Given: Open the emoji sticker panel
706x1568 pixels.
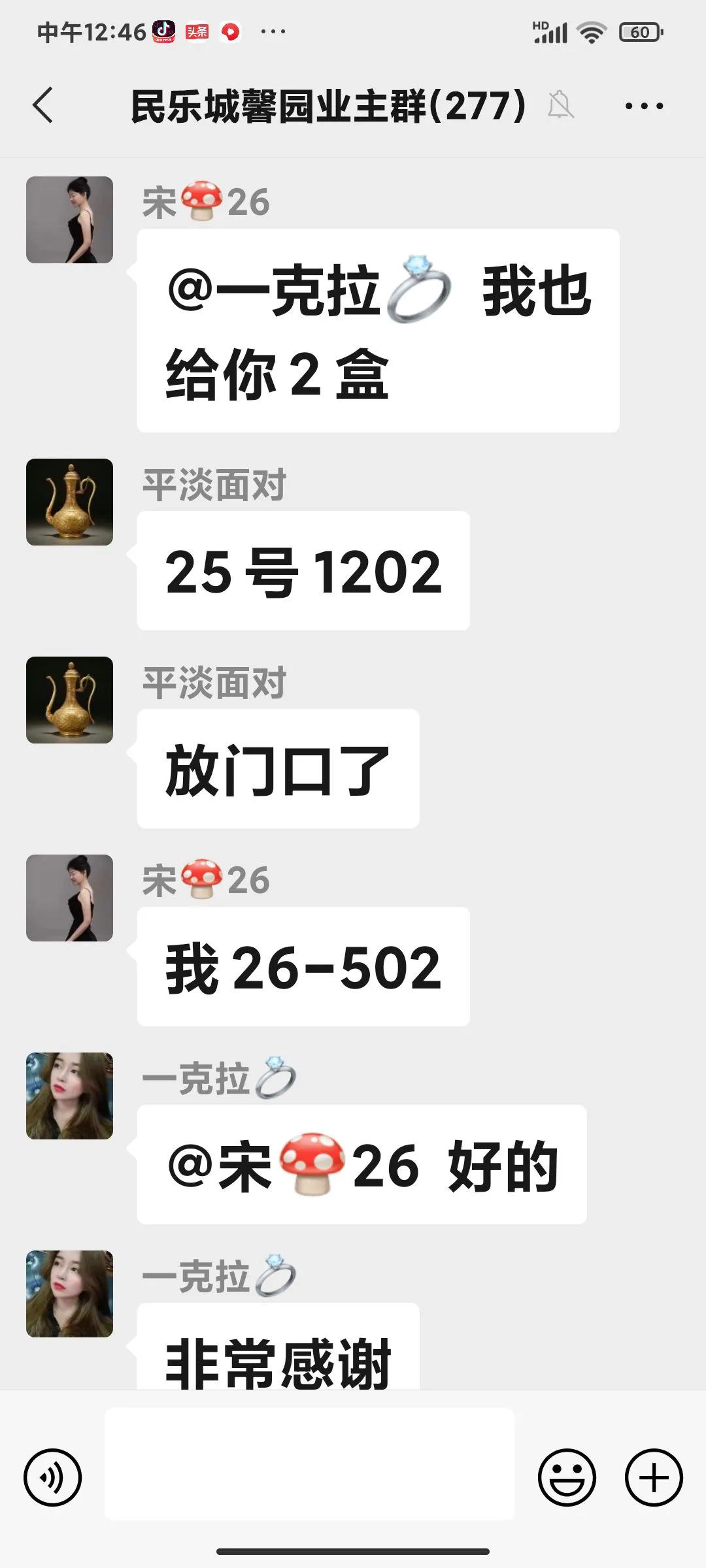Looking at the screenshot, I should (567, 1478).
